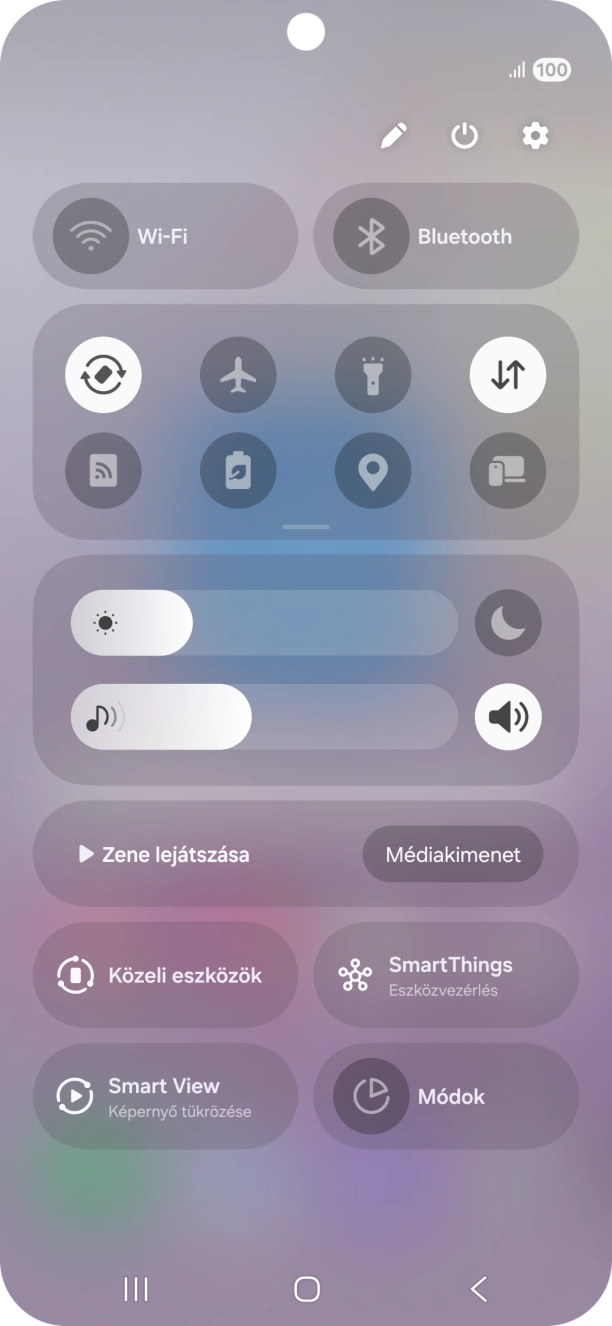The image size is (612, 1326).
Task: Start Smart View screen mirroring
Action: coord(166,1096)
